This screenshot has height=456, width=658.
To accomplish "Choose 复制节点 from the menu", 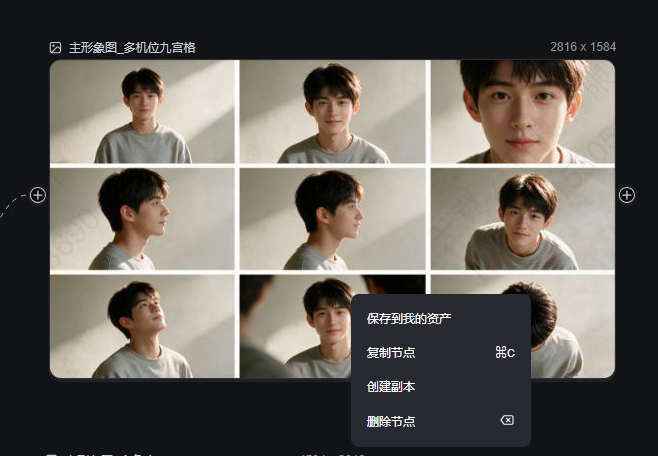I will click(x=441, y=352).
